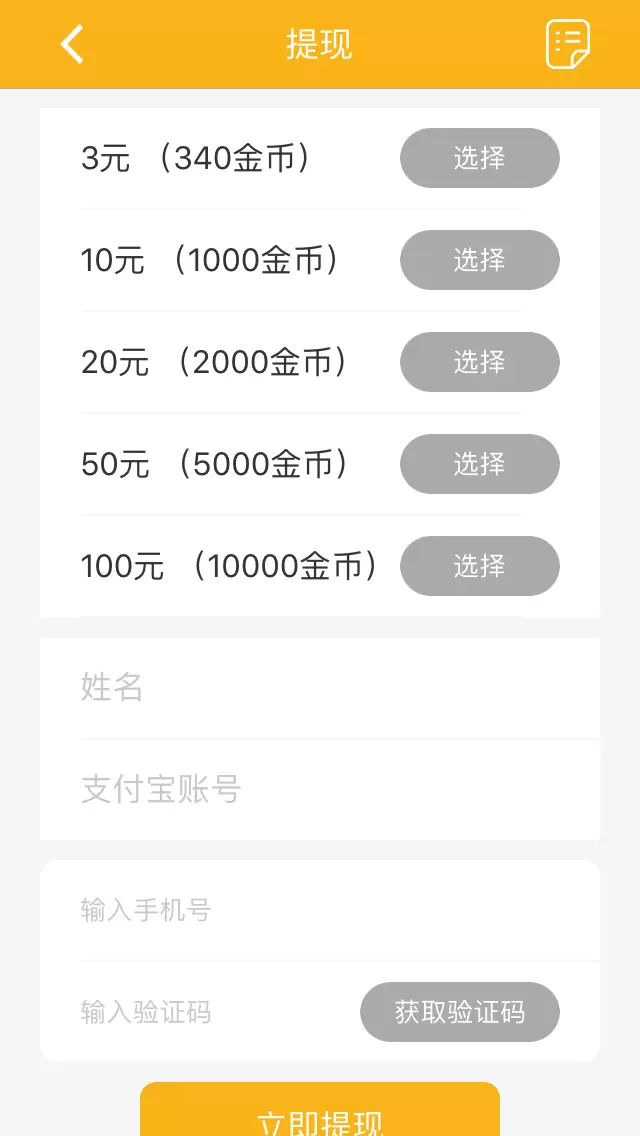Choose 选择 for 10元 (1000金币)
The width and height of the screenshot is (640, 1136).
pos(479,260)
